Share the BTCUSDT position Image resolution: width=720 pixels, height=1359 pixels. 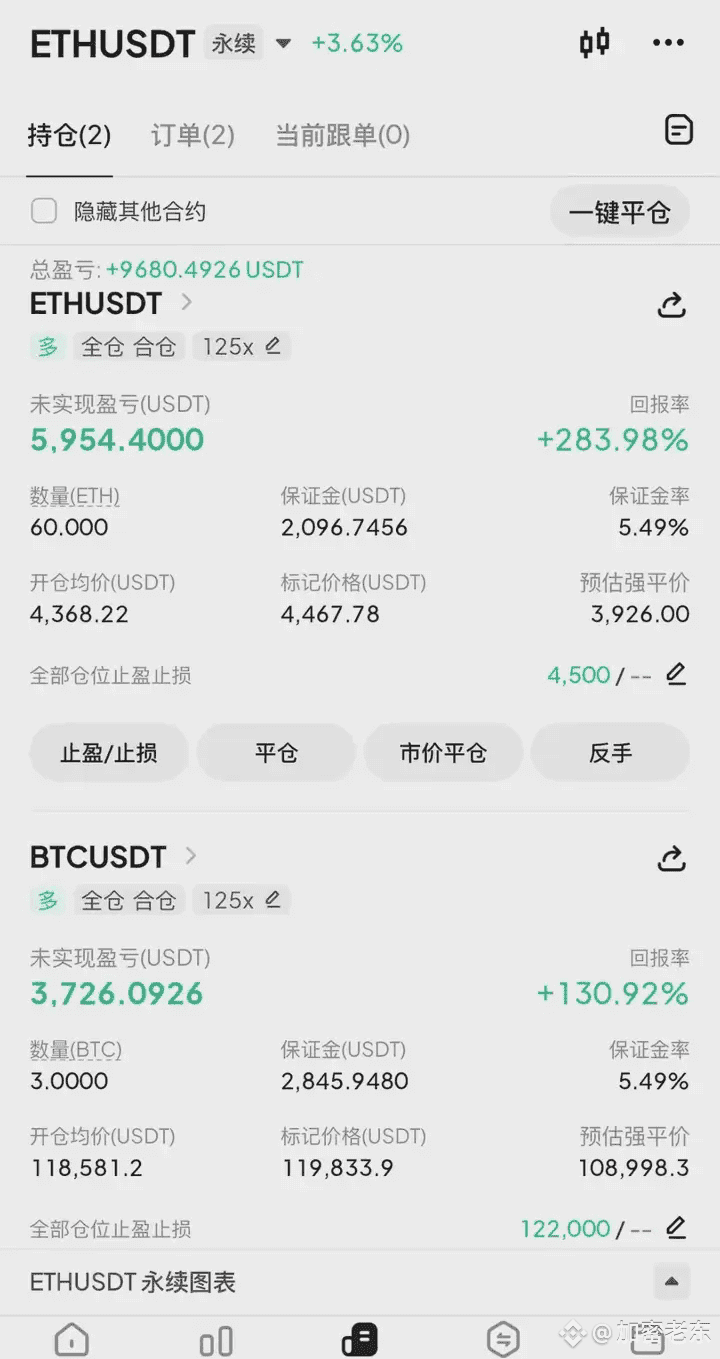tap(672, 859)
